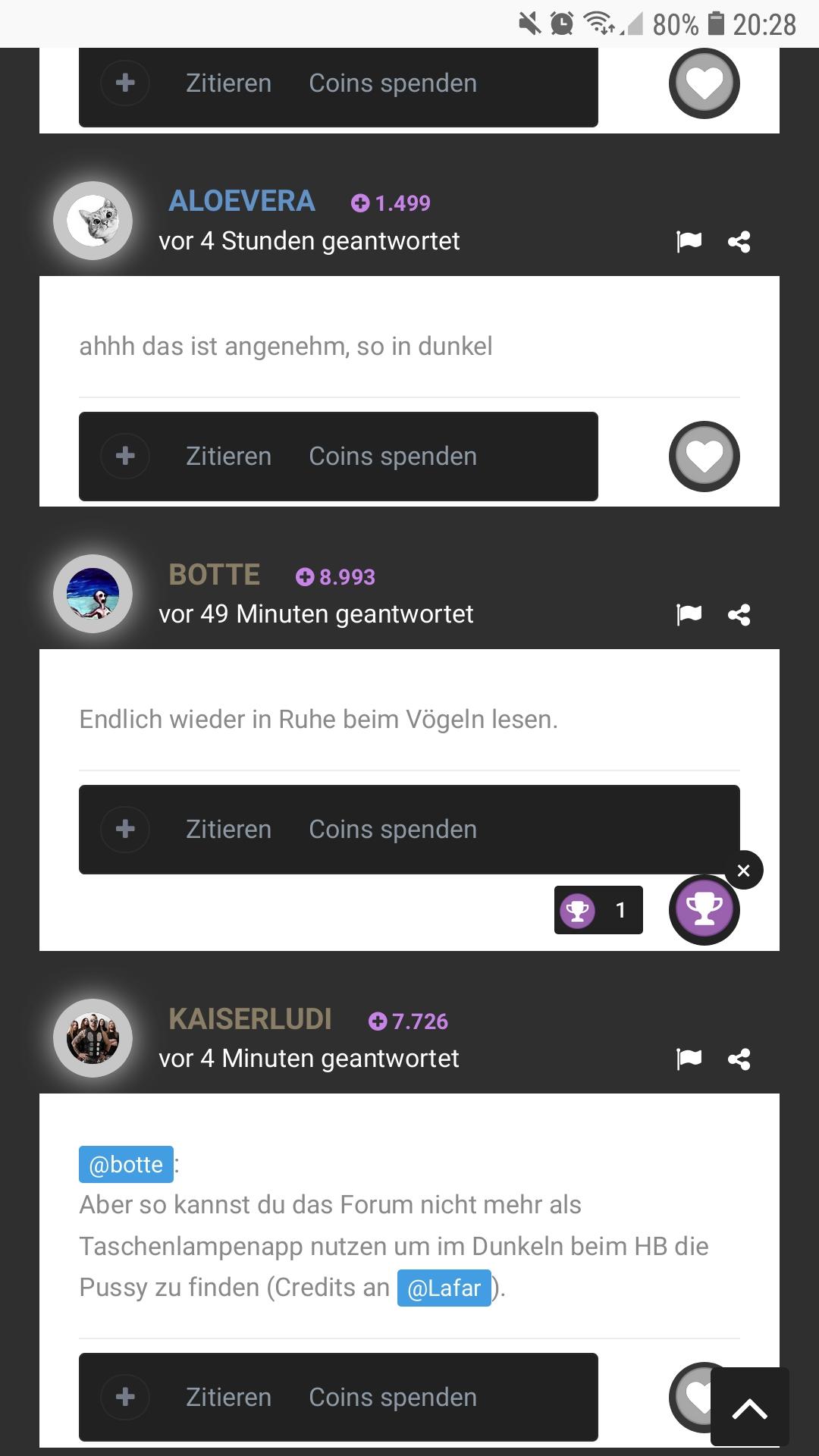Viewport: 819px width, 1456px height.
Task: Open KAISERLUDI's profile avatar
Action: coord(93,1038)
